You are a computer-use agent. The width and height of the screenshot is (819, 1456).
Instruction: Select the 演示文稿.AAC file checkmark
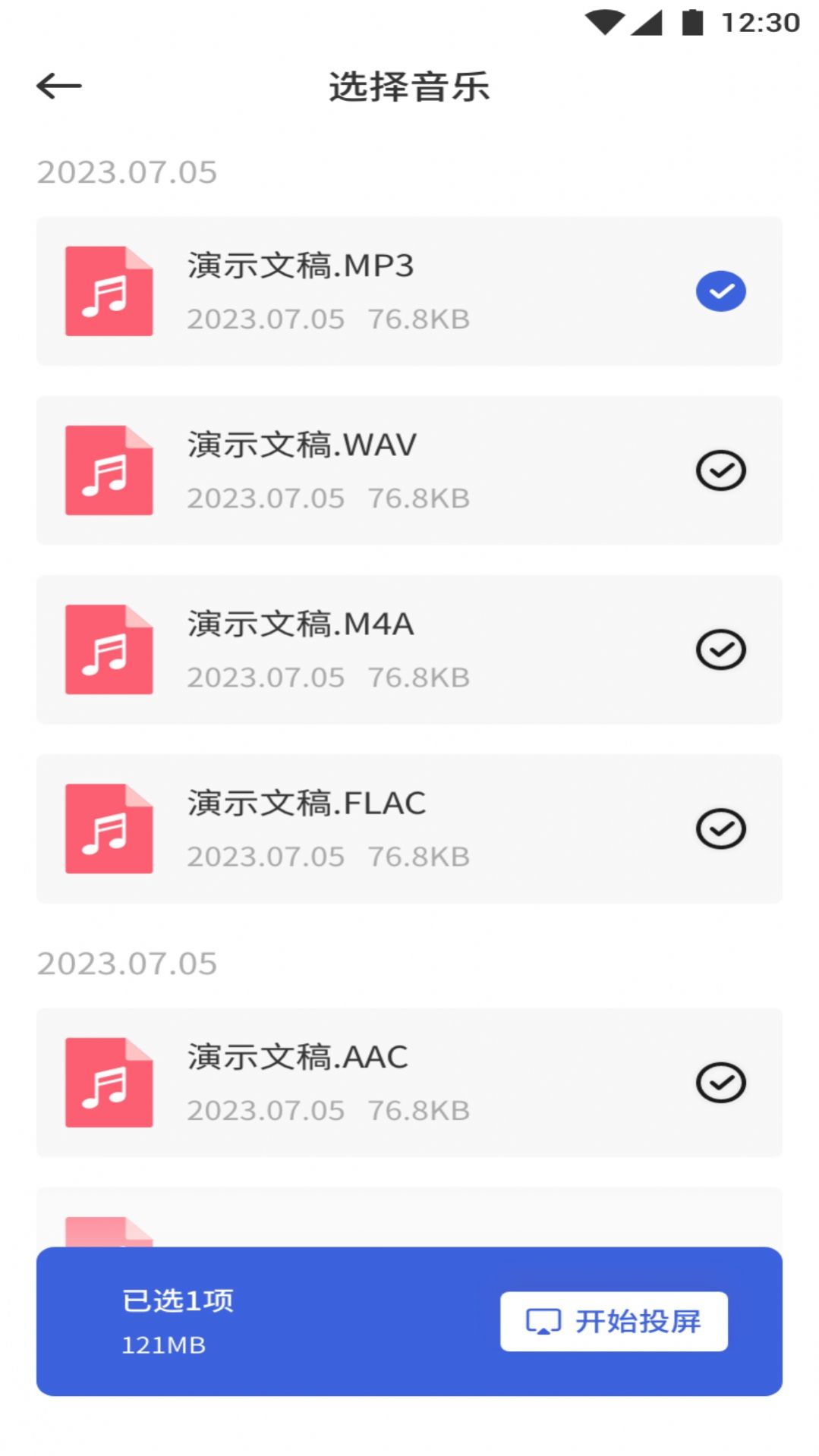[720, 1083]
